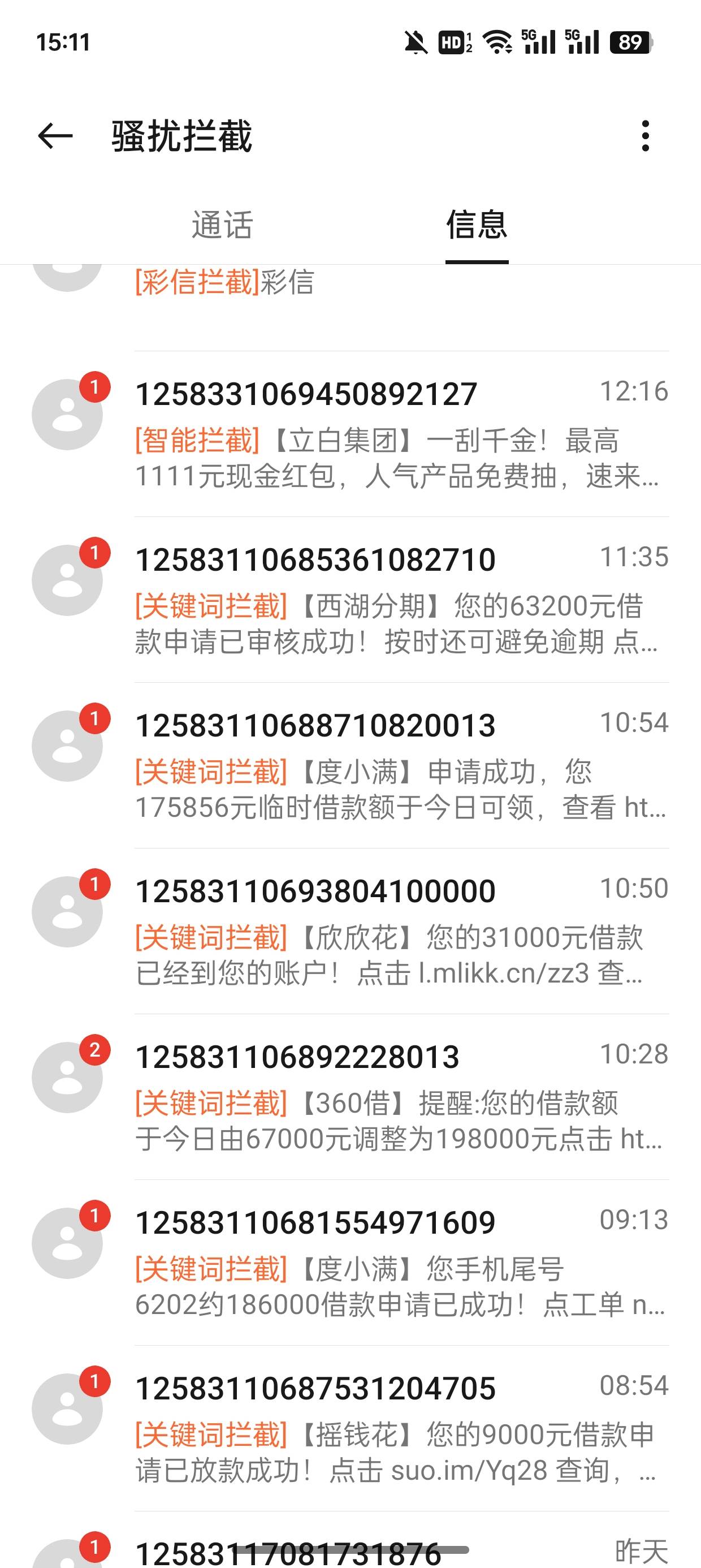Viewport: 701px width, 1568px height.
Task: Go back from 骚扰拦截 screen
Action: tap(55, 135)
